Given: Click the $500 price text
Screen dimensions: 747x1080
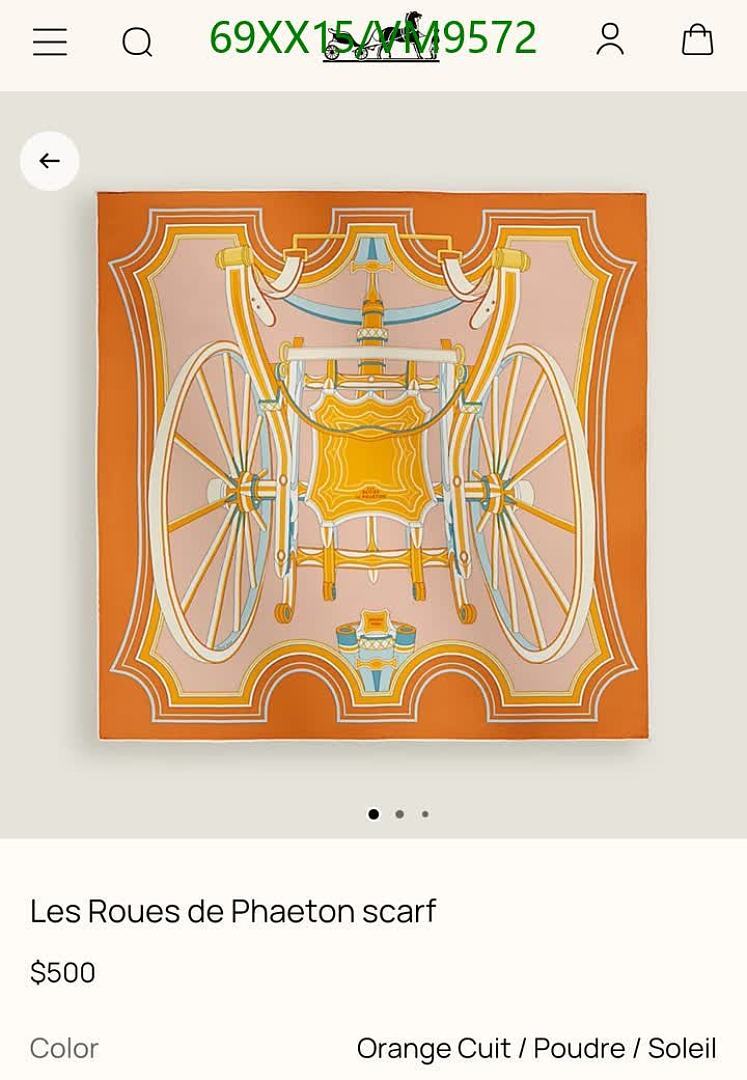Looking at the screenshot, I should point(62,972).
